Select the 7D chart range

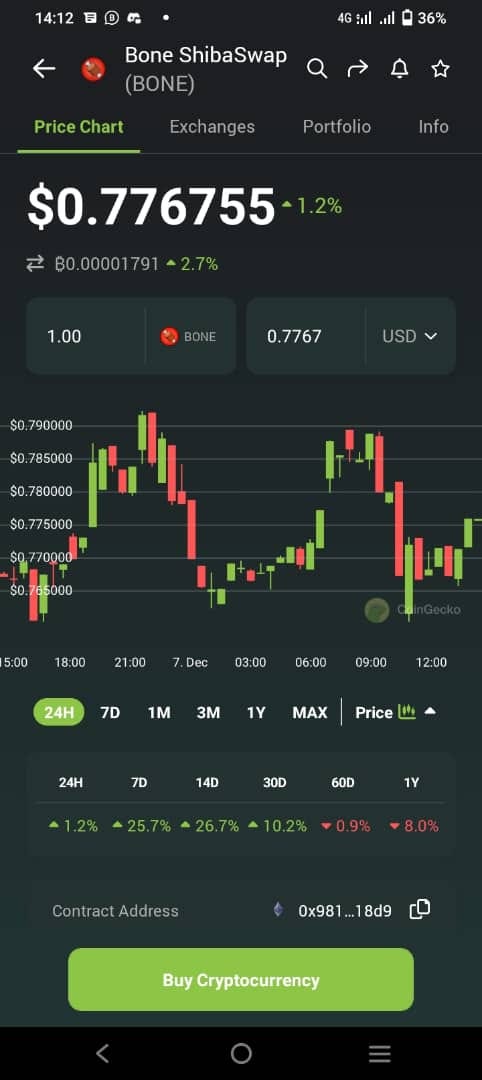click(x=110, y=712)
